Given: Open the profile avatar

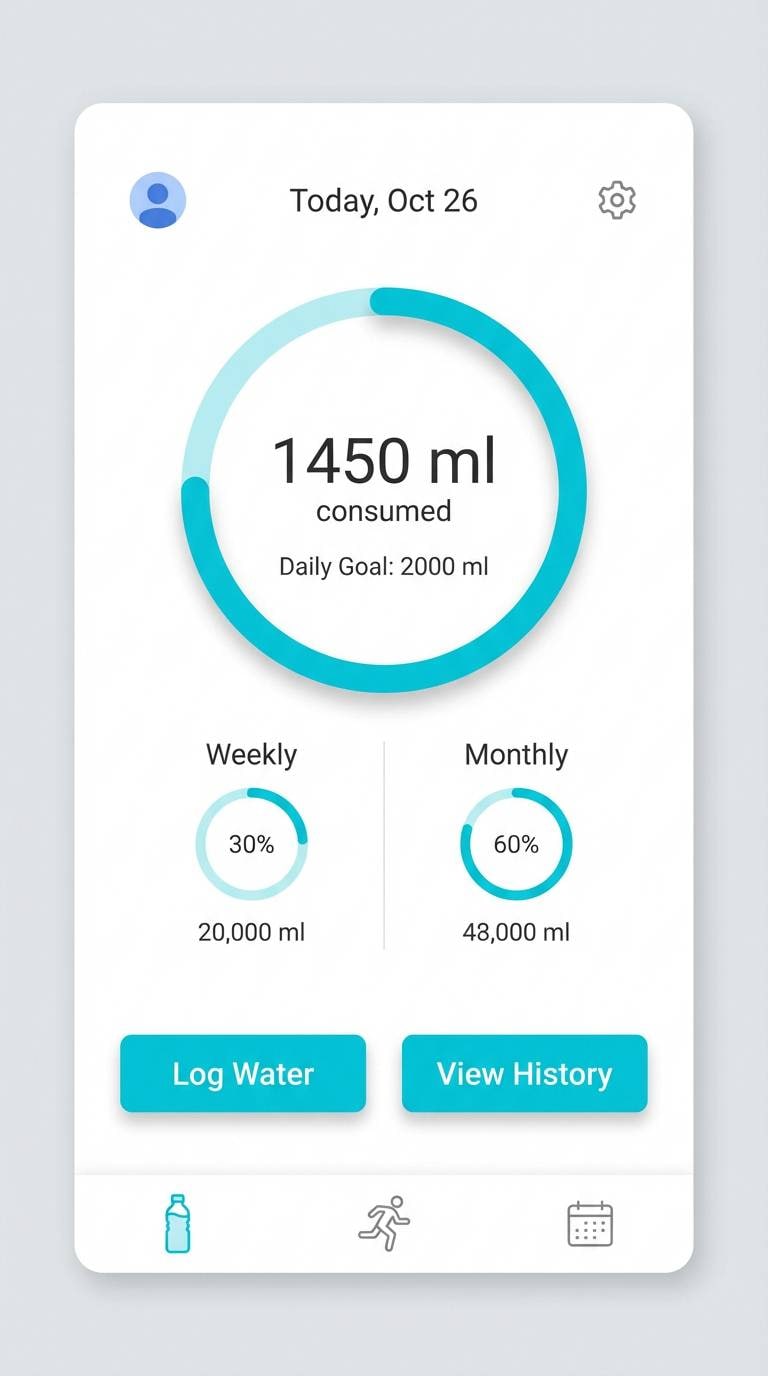Looking at the screenshot, I should coord(157,200).
